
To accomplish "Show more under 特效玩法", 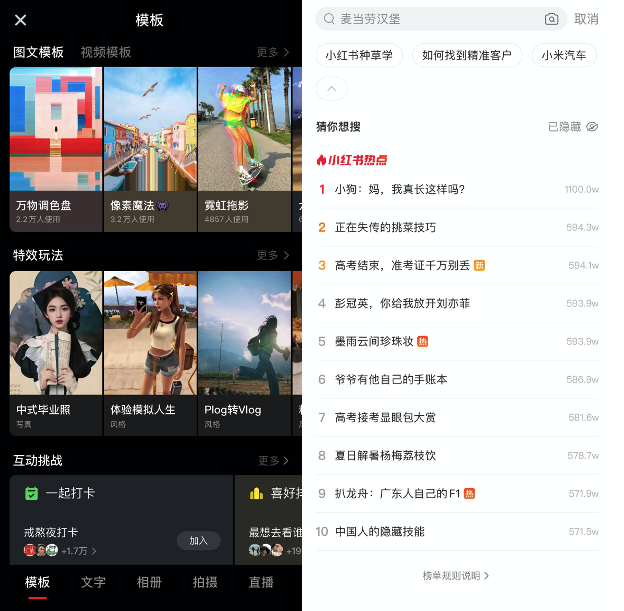I will coord(272,256).
